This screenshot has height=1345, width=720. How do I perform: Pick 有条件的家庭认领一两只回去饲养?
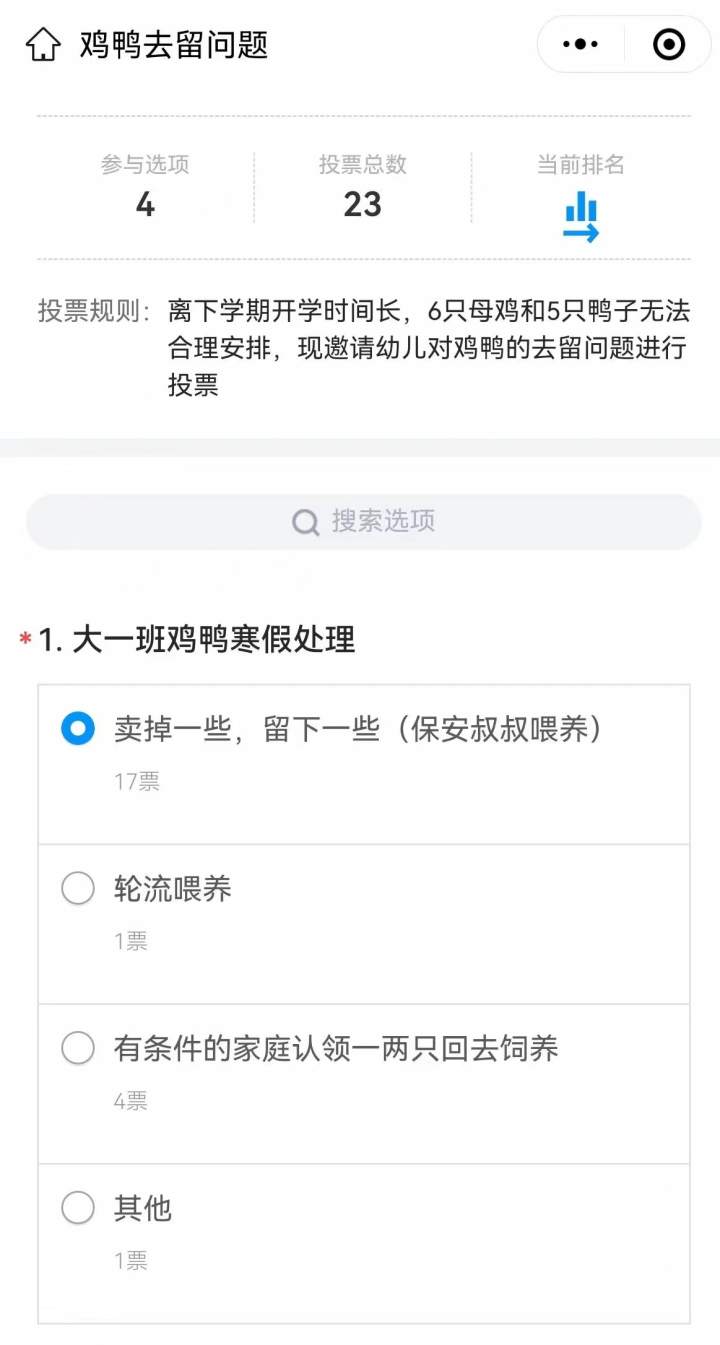coord(78,1048)
